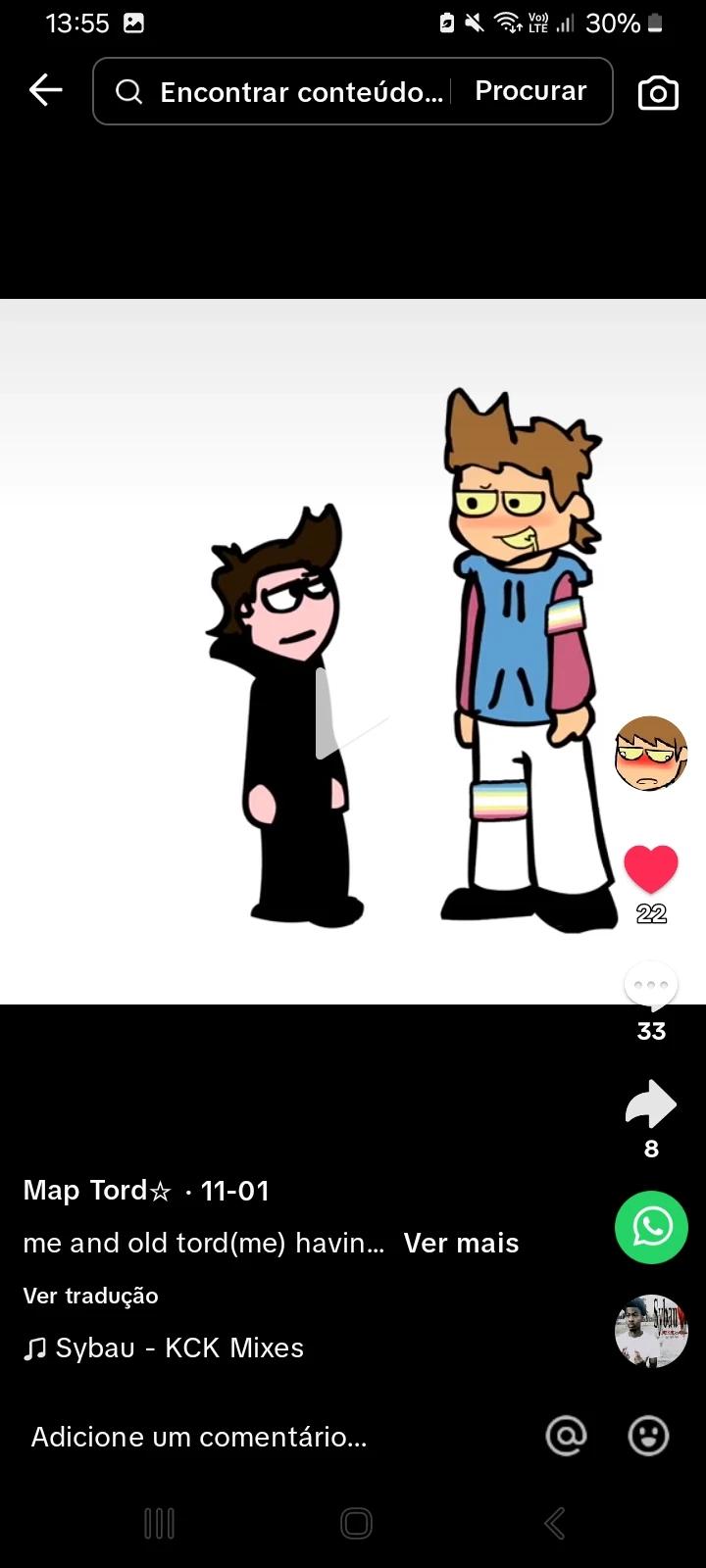This screenshot has height=1568, width=706.
Task: Insert a mention with the @ icon
Action: [x=566, y=1436]
